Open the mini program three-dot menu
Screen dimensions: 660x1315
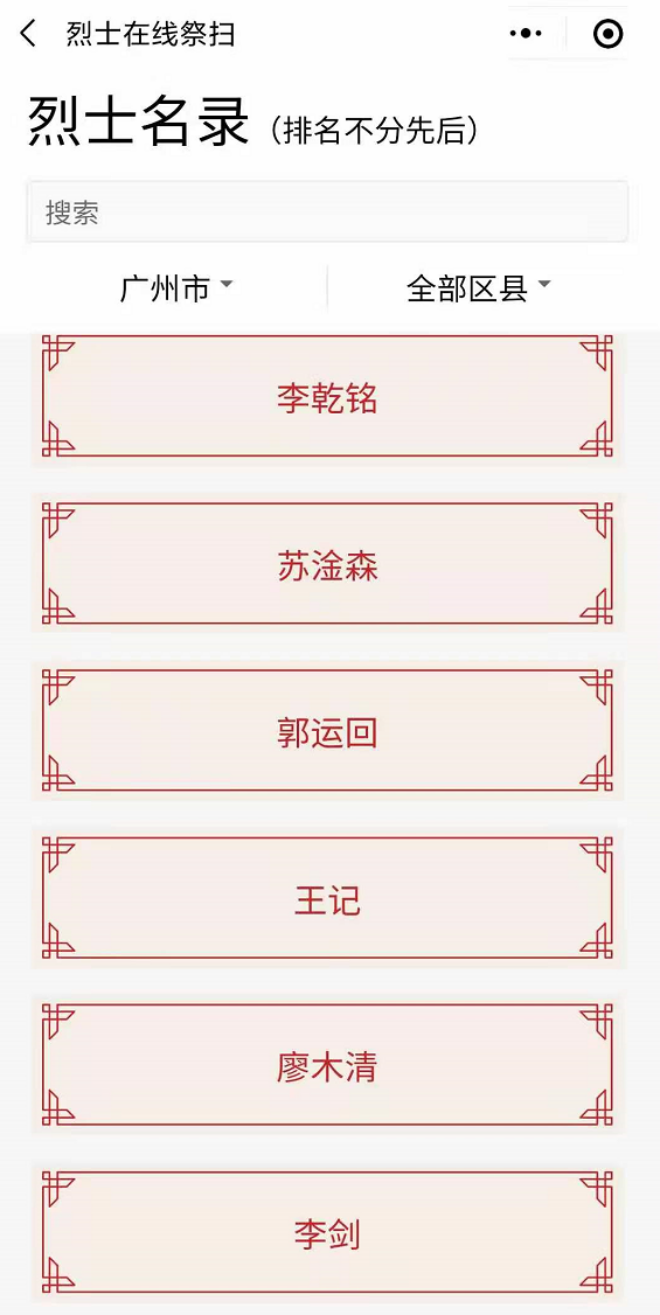click(526, 34)
